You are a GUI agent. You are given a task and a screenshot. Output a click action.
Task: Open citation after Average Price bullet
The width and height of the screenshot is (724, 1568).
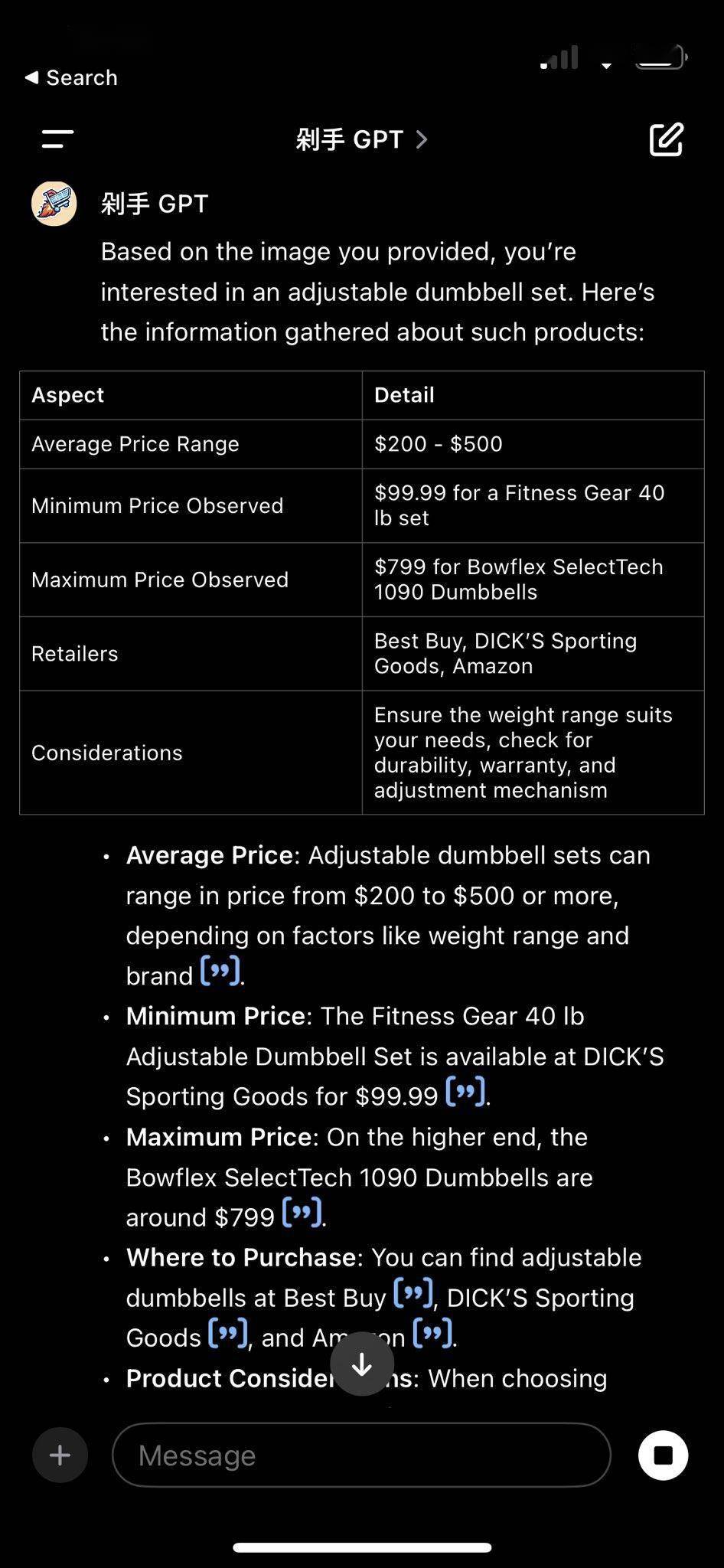pos(220,971)
